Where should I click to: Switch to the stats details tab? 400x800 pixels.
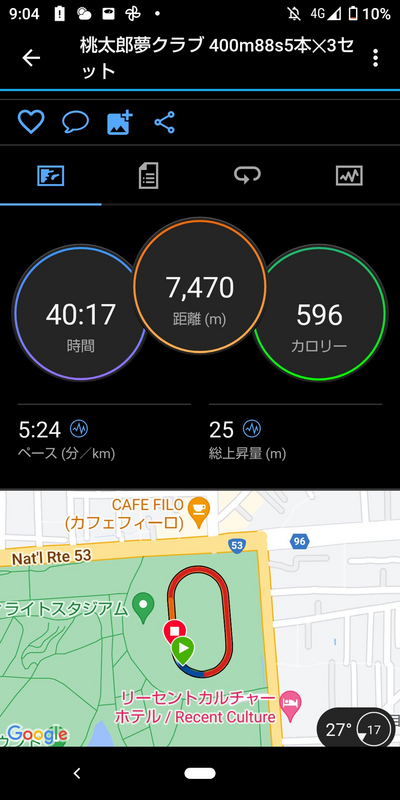click(148, 176)
